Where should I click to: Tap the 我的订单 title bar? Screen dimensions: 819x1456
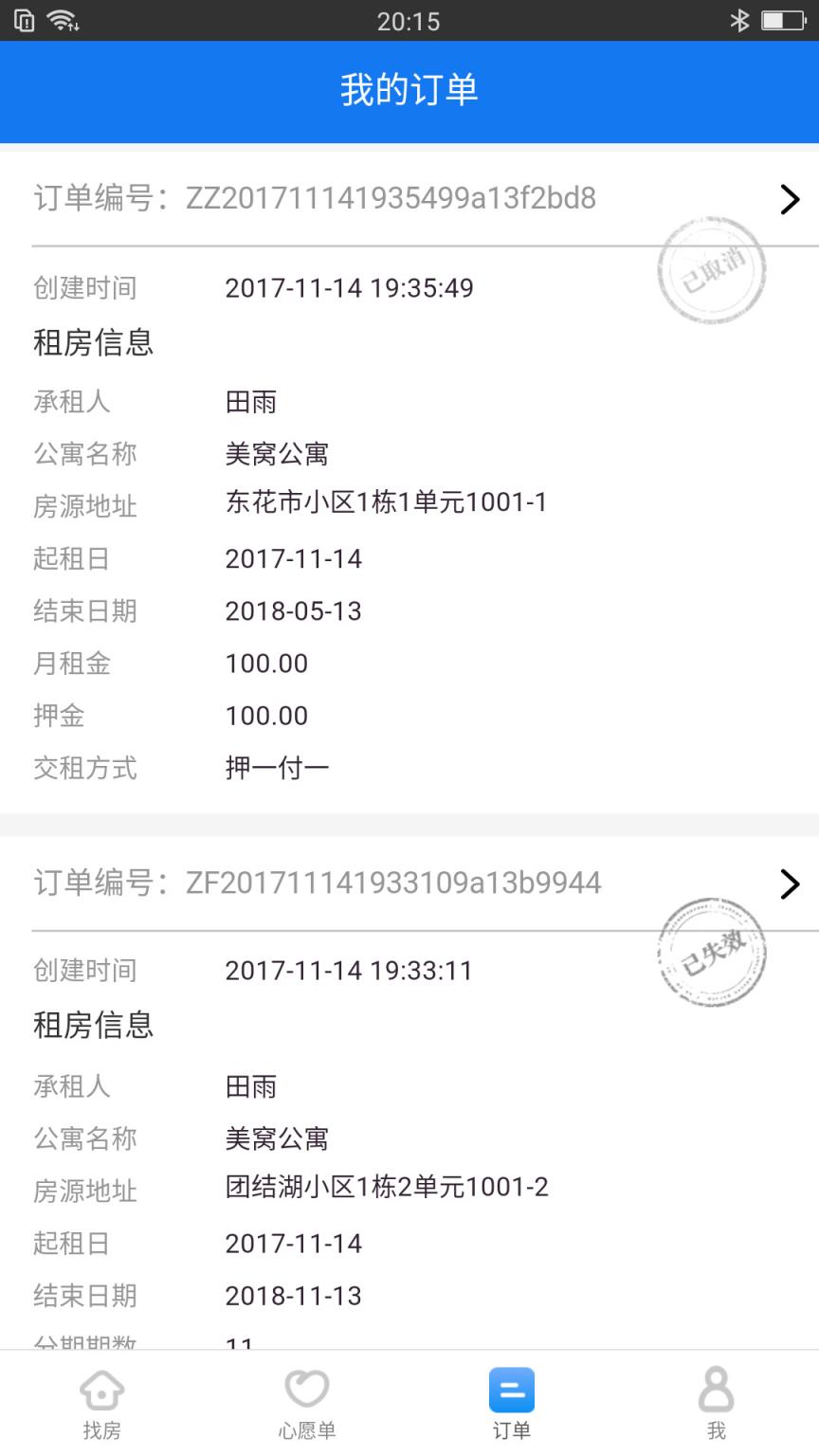click(409, 90)
